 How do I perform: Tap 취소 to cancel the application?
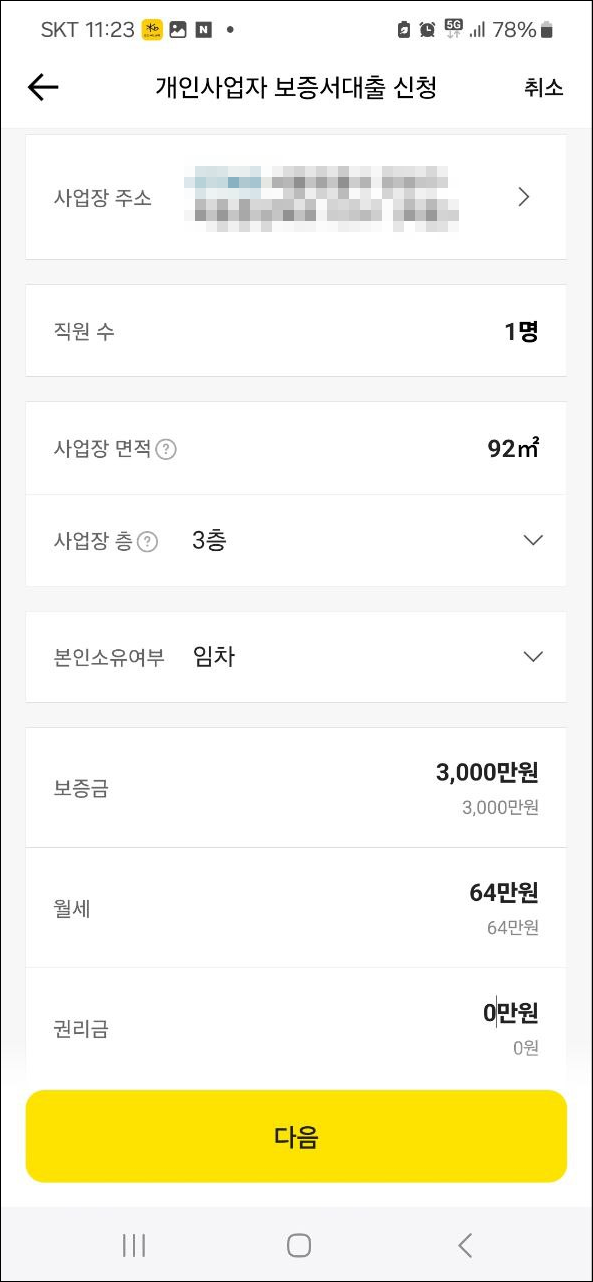tap(544, 88)
